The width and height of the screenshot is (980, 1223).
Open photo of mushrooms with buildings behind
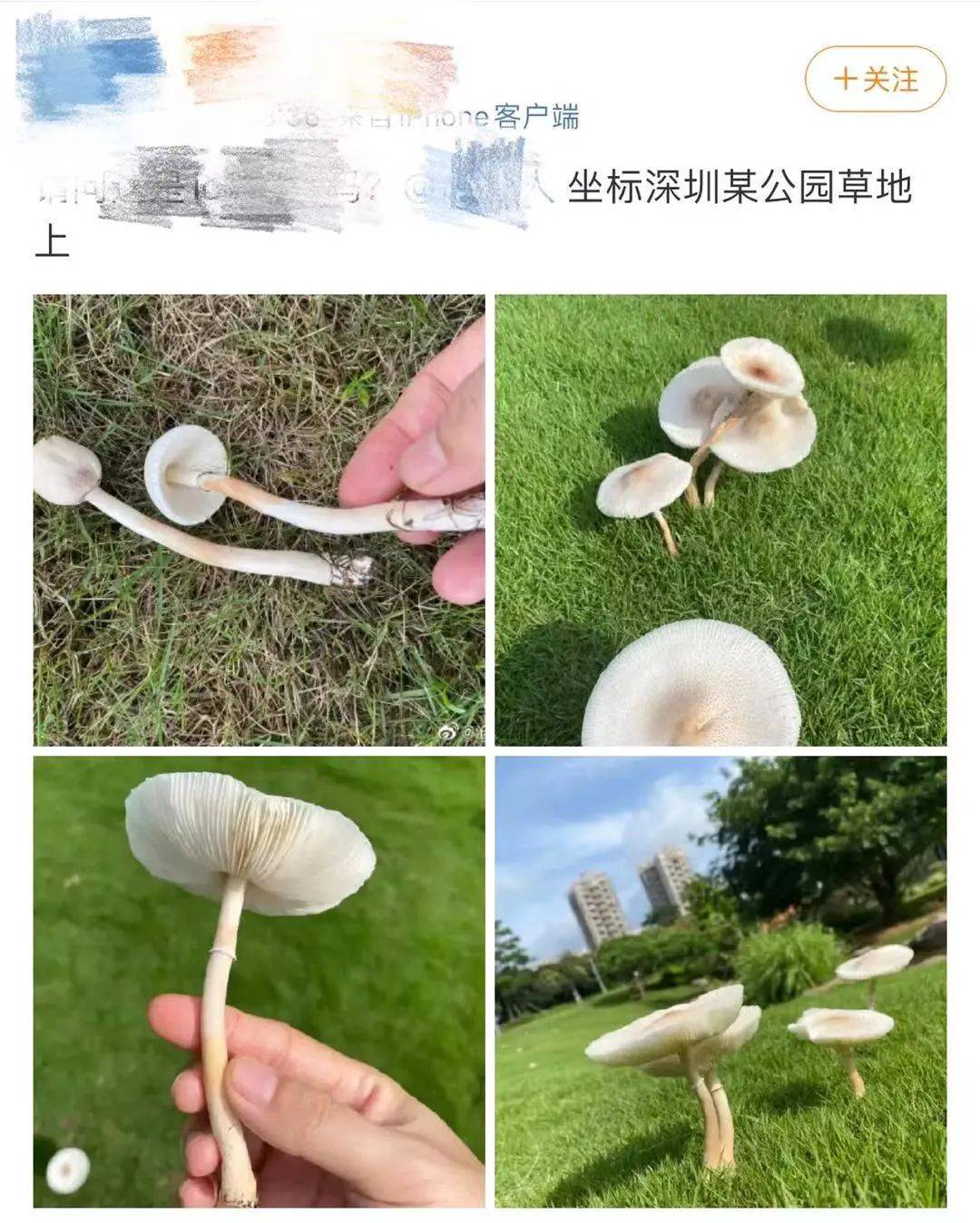coord(720,982)
